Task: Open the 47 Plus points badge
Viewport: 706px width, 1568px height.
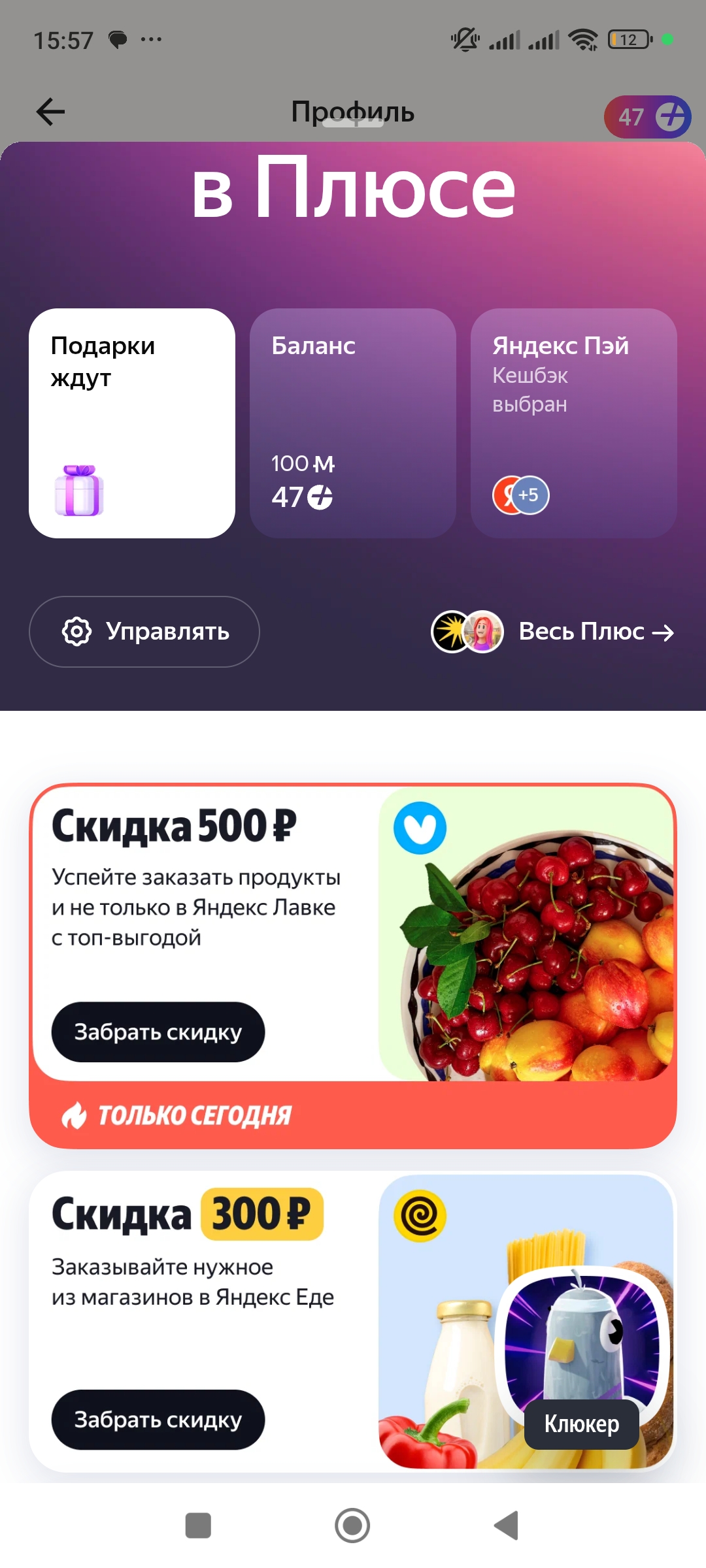Action: point(647,117)
